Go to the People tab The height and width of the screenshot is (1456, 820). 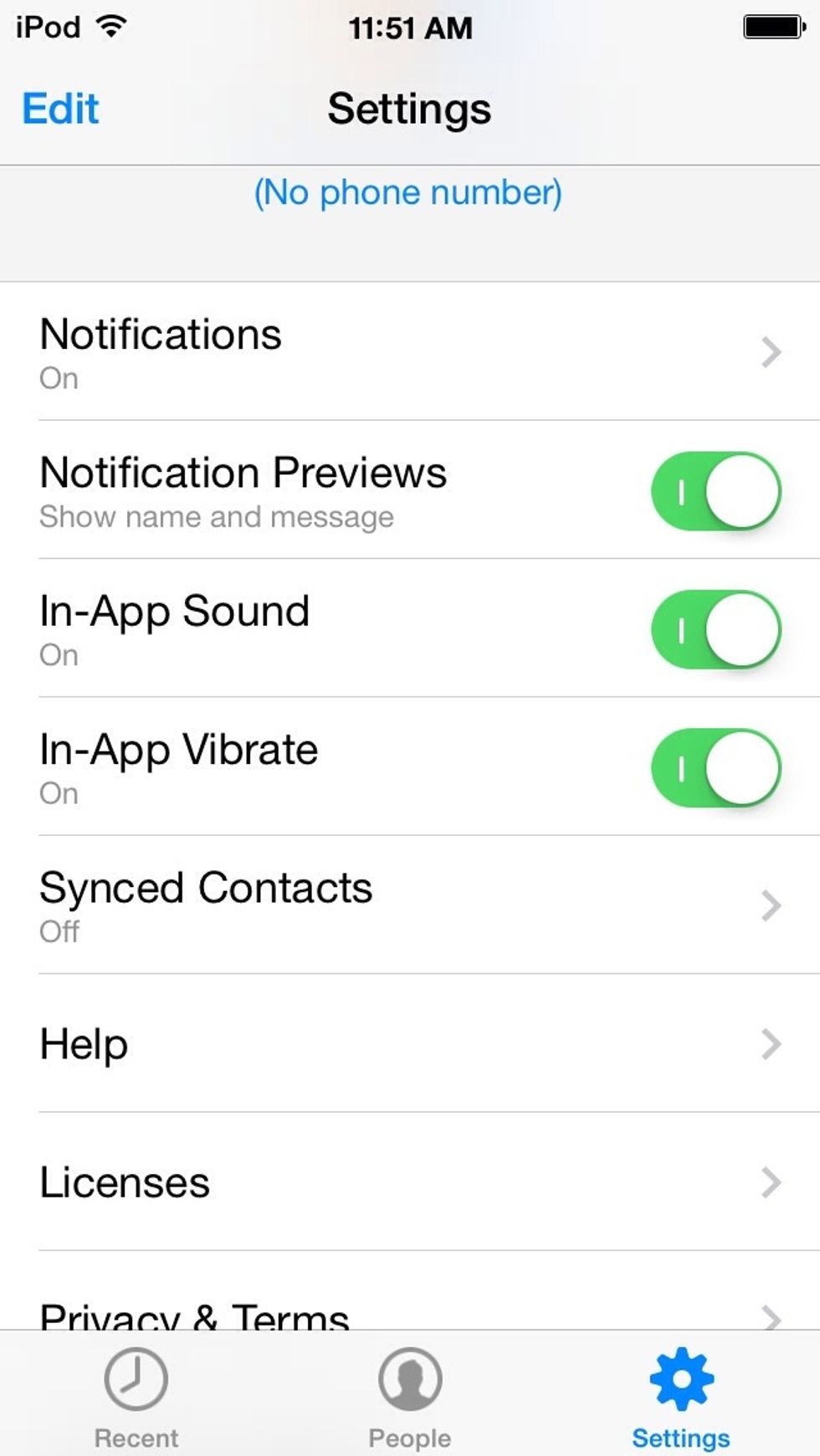[x=410, y=1396]
